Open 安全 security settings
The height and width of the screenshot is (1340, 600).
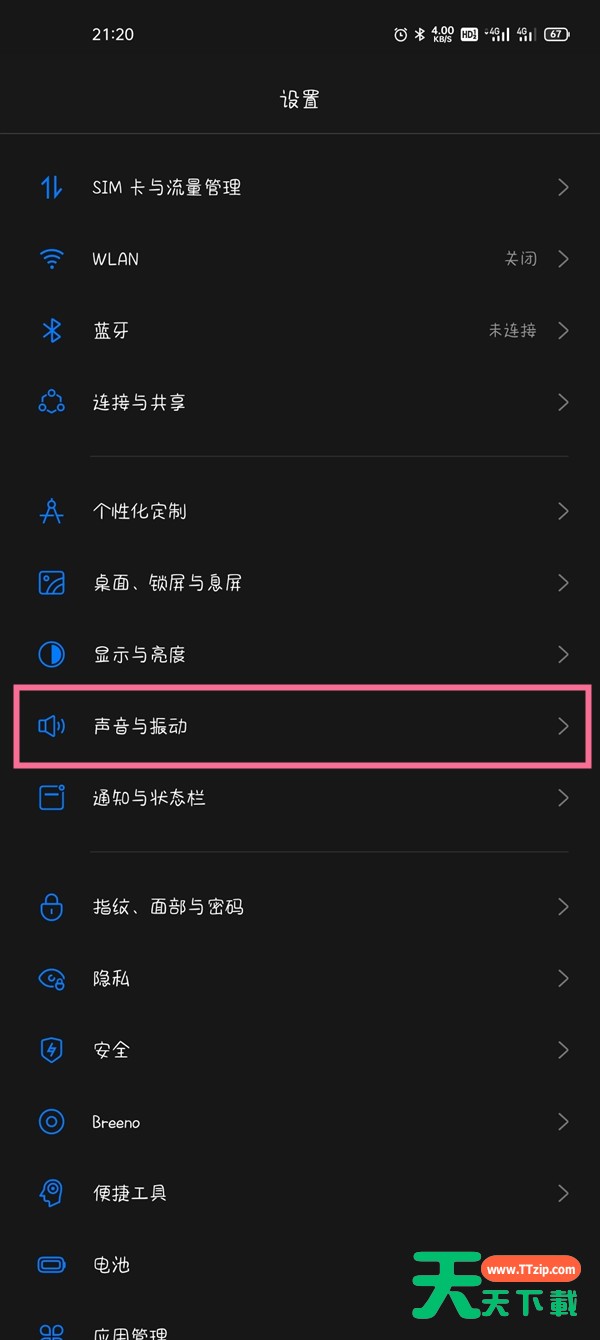[300, 1050]
